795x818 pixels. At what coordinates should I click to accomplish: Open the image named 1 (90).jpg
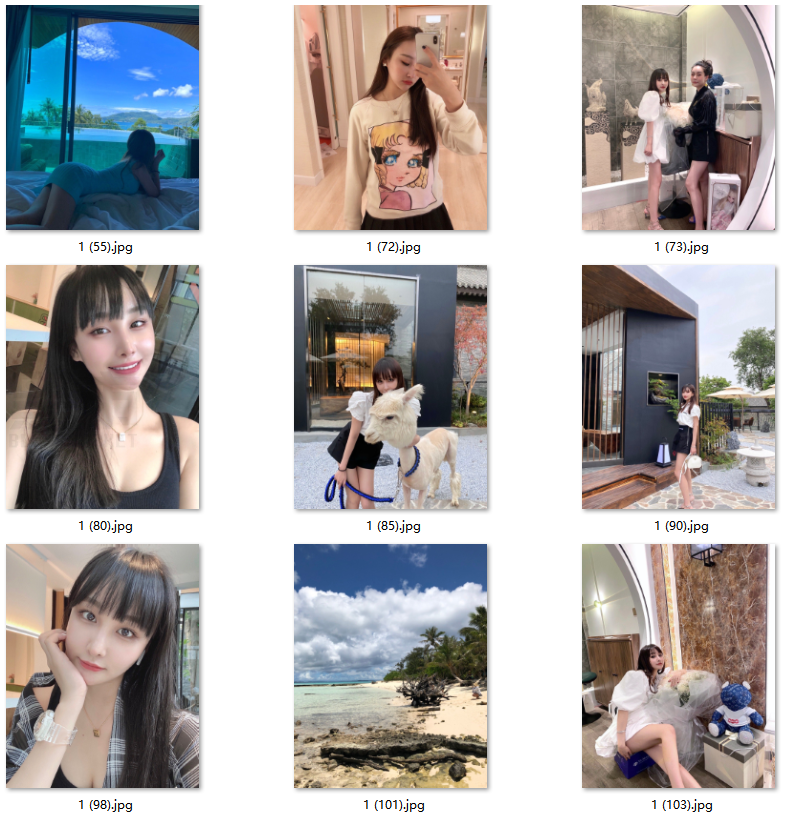pyautogui.click(x=679, y=387)
